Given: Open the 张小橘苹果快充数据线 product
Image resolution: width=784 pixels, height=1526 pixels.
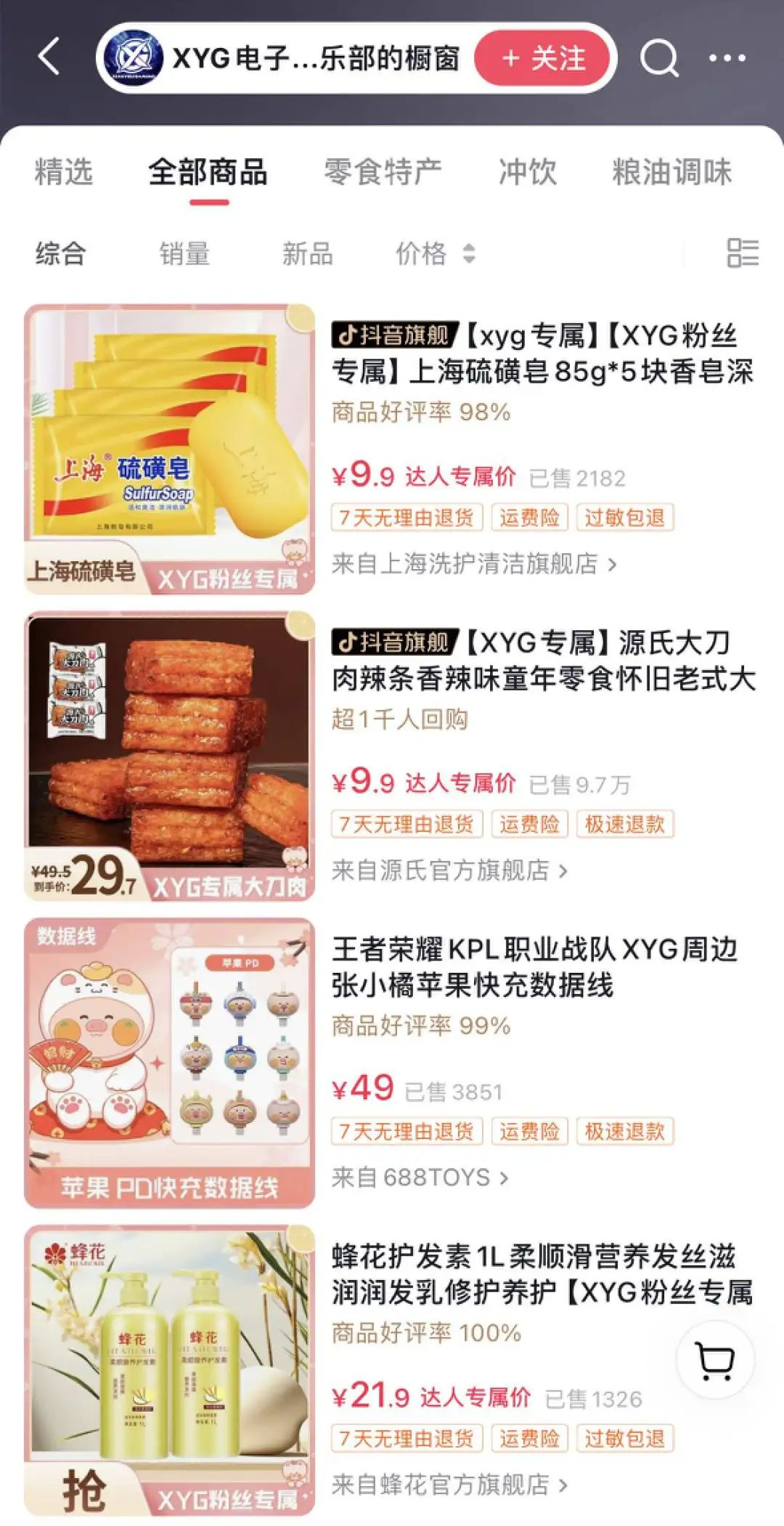Looking at the screenshot, I should tap(534, 967).
